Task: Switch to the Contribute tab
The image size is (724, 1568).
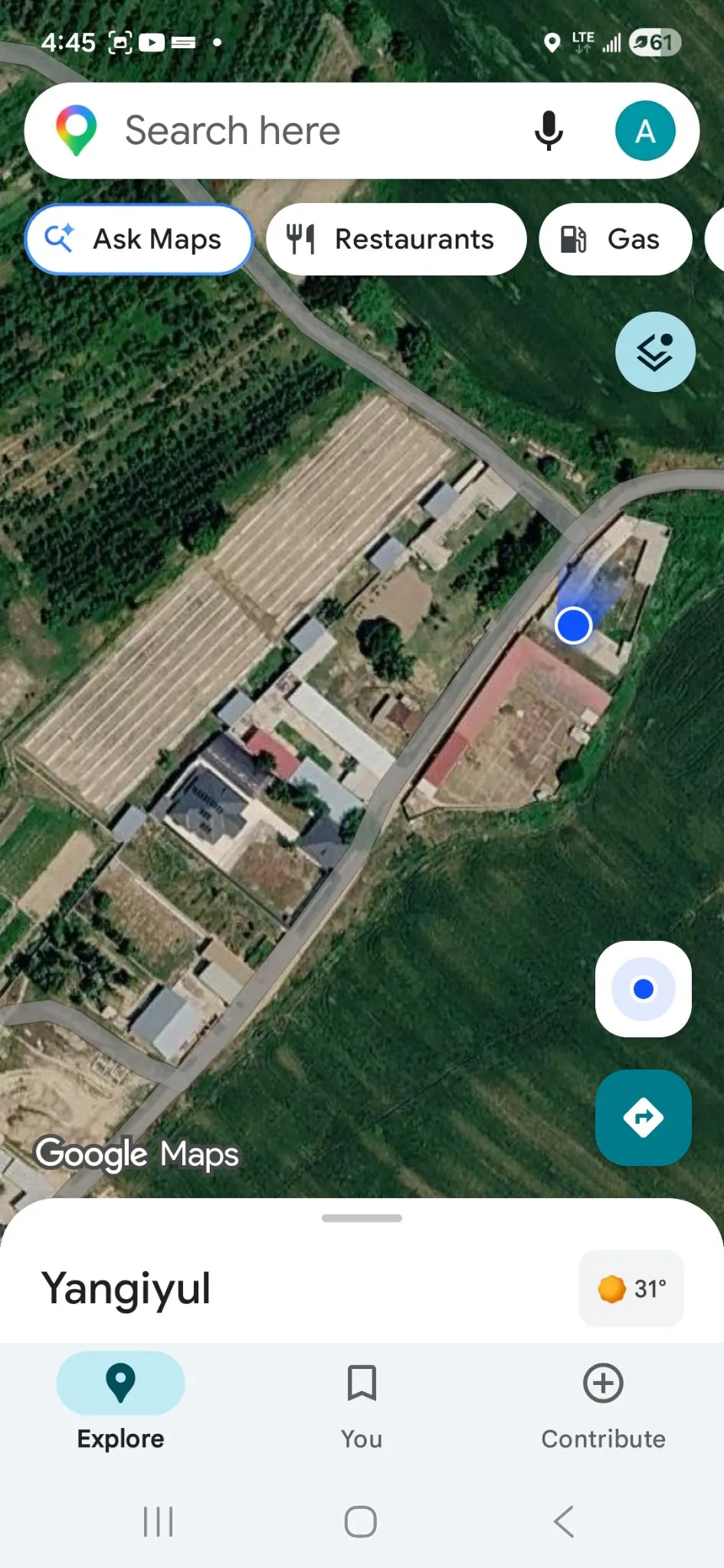Action: pos(603,1401)
